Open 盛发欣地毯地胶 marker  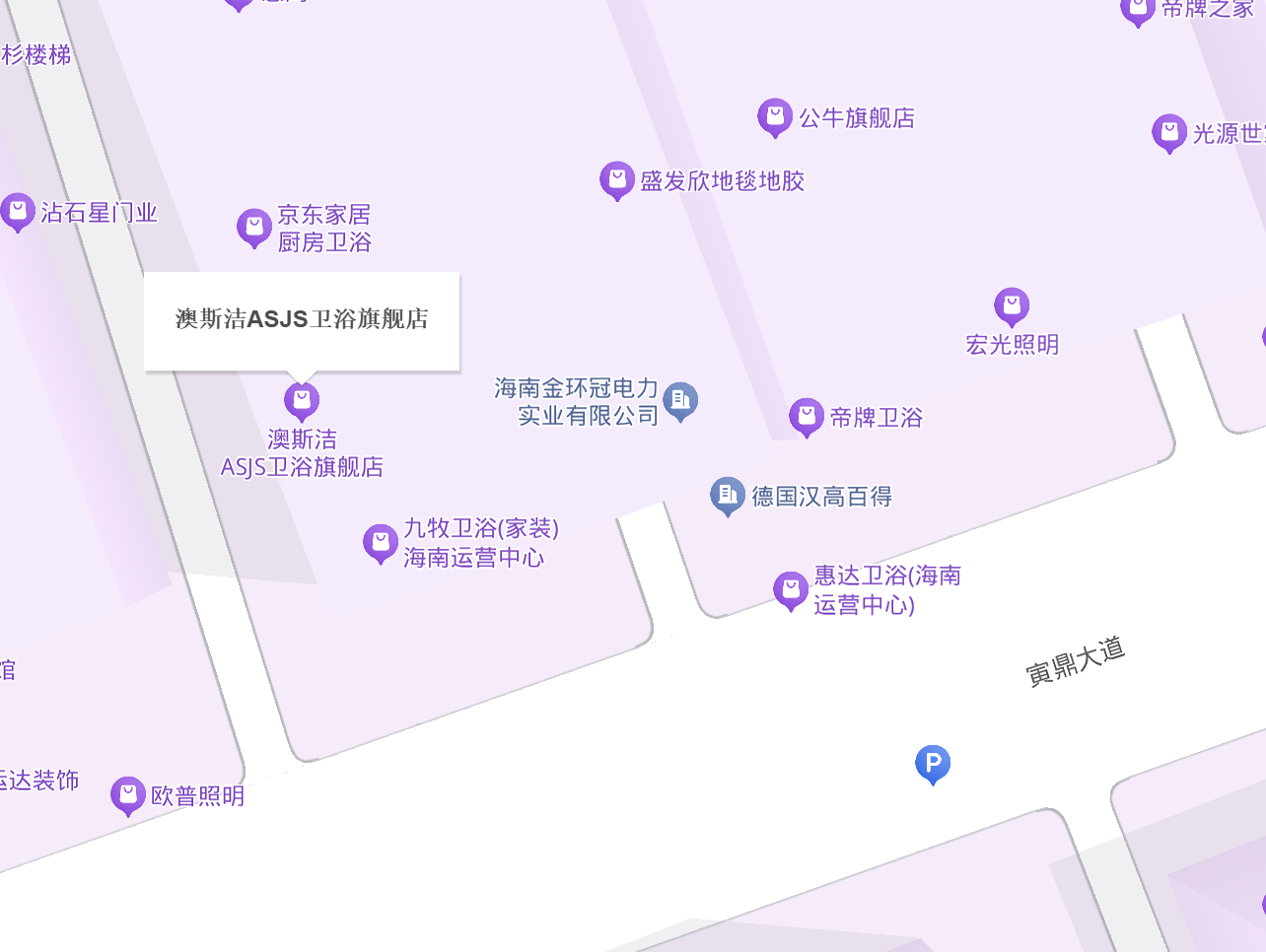617,180
